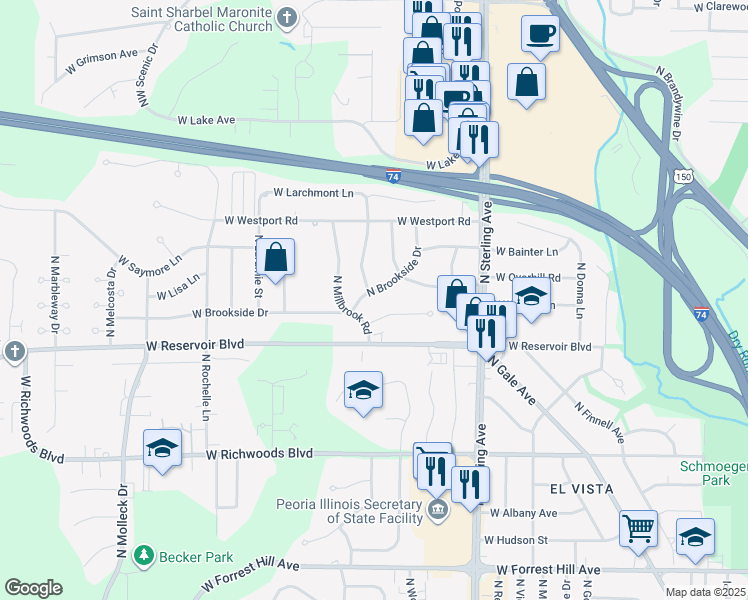Open the coffee shop marker near Brandywine Dr
This screenshot has height=600, width=748.
click(x=540, y=35)
